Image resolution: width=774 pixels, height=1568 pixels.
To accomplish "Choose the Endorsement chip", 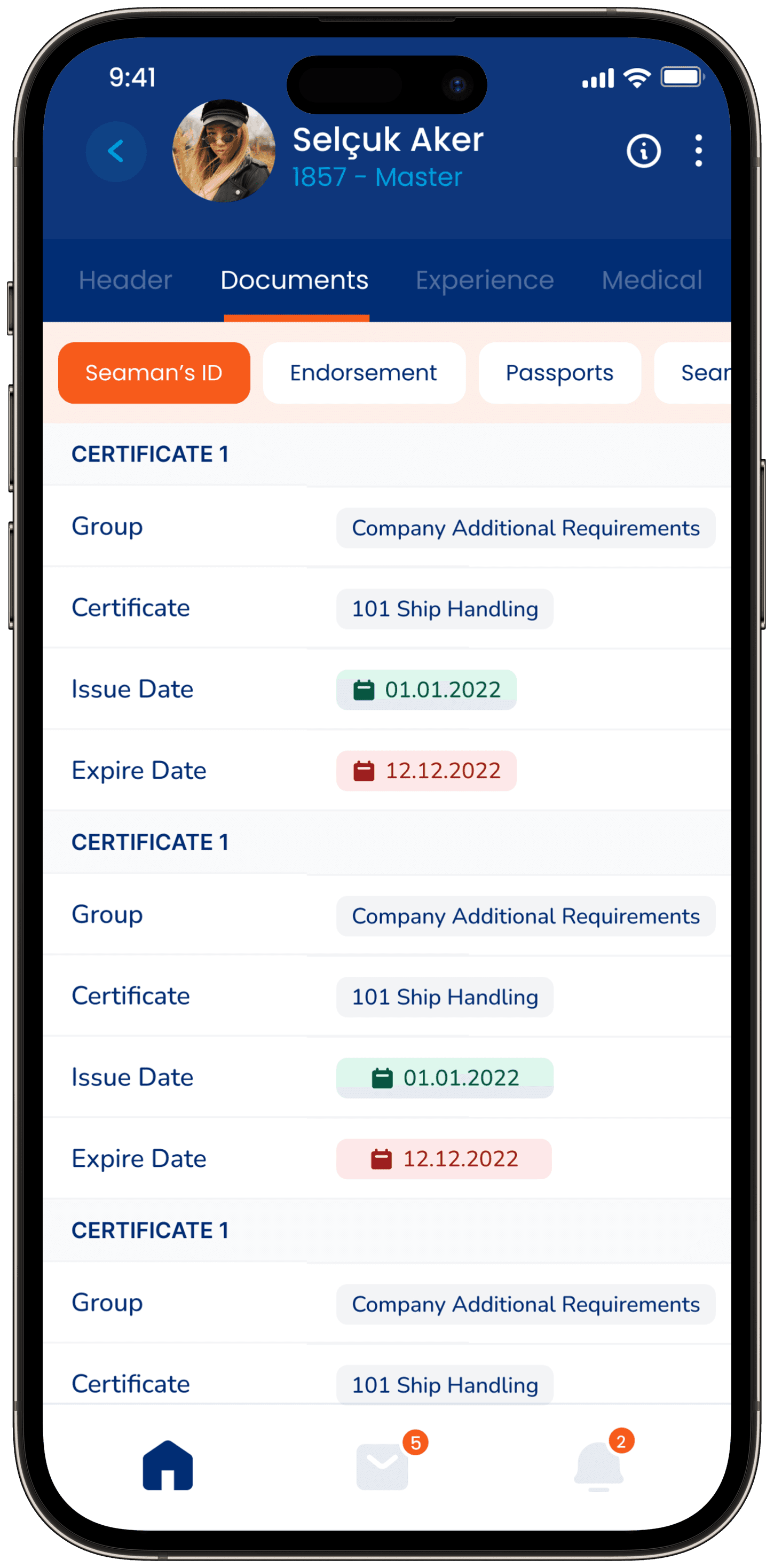I will (x=364, y=373).
